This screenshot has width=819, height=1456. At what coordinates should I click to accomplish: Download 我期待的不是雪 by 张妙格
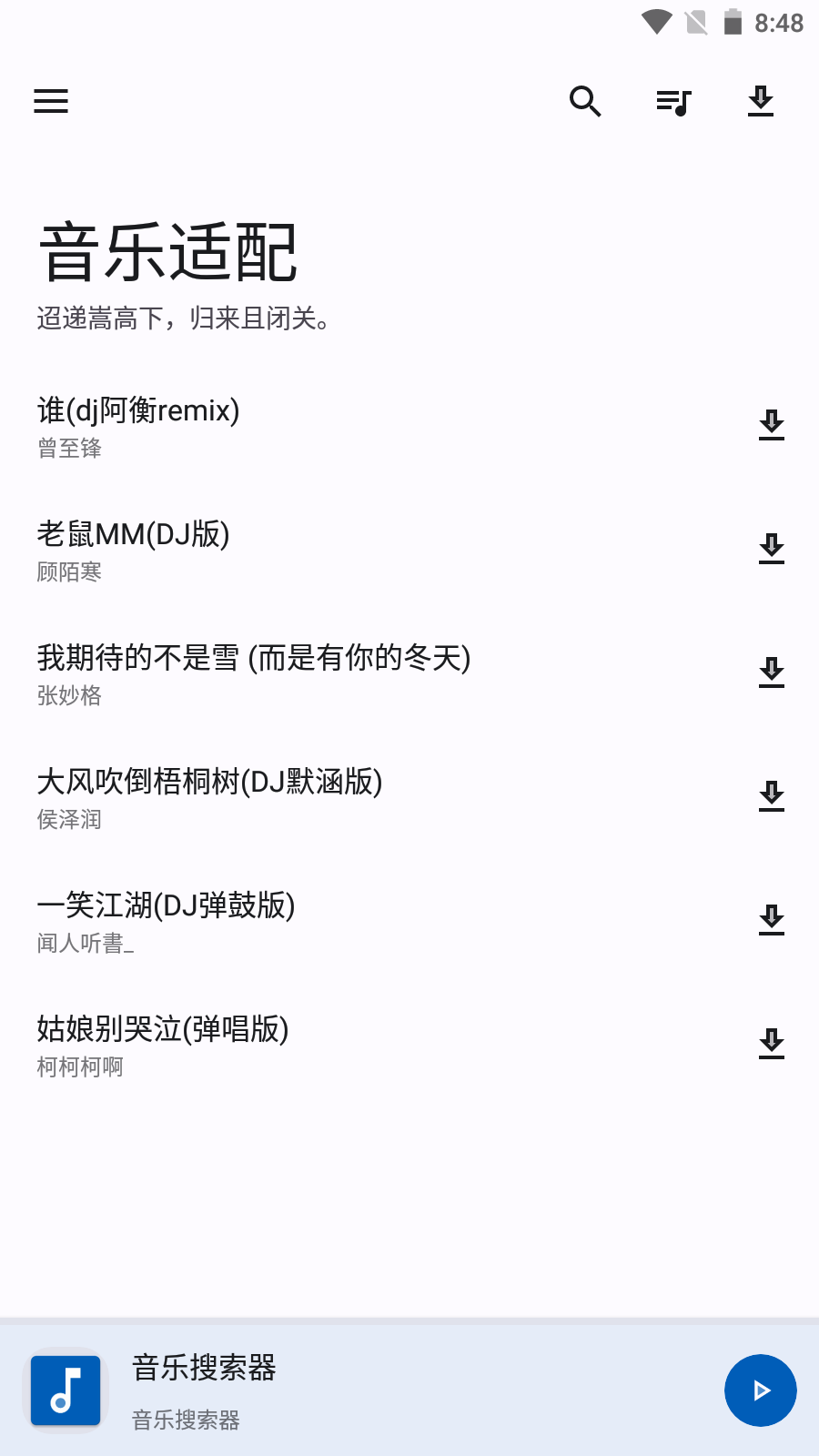(x=772, y=672)
